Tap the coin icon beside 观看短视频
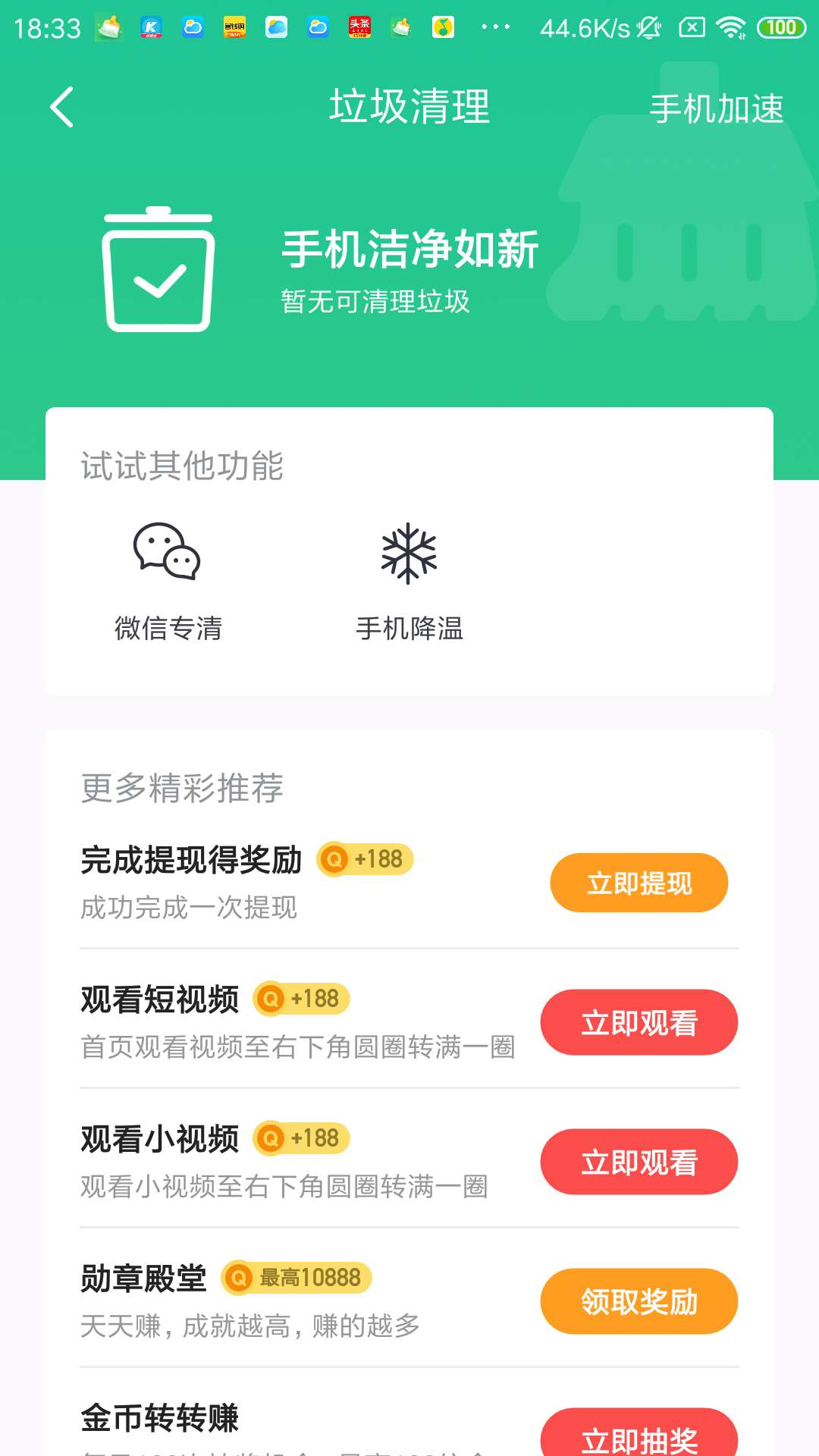The width and height of the screenshot is (819, 1456). pyautogui.click(x=269, y=999)
